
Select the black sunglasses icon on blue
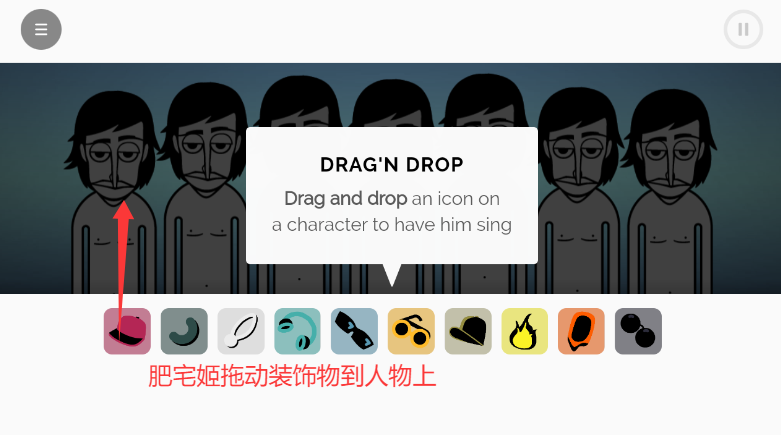(x=354, y=331)
